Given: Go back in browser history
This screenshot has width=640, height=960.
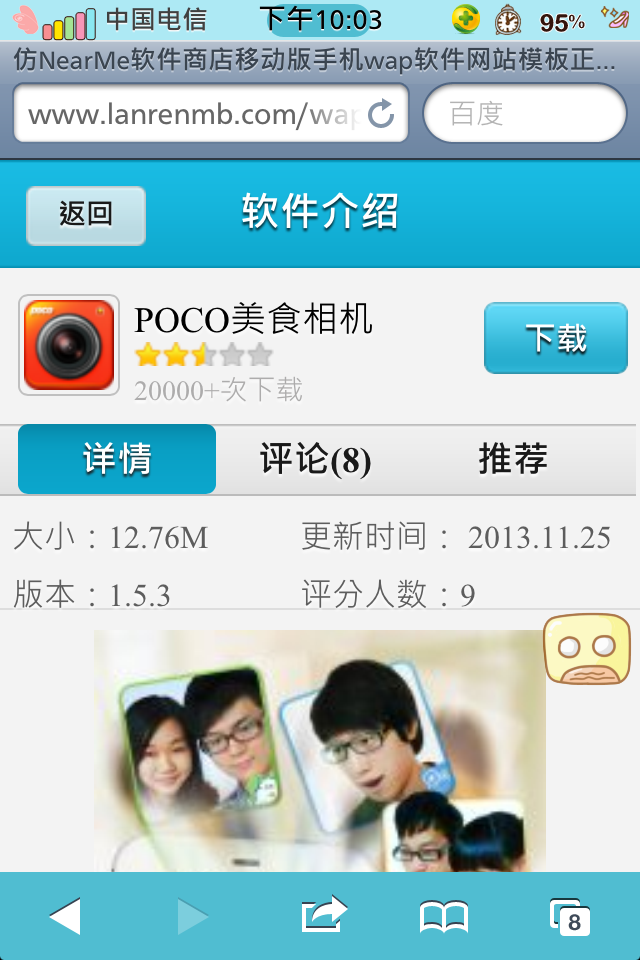Looking at the screenshot, I should [x=65, y=915].
